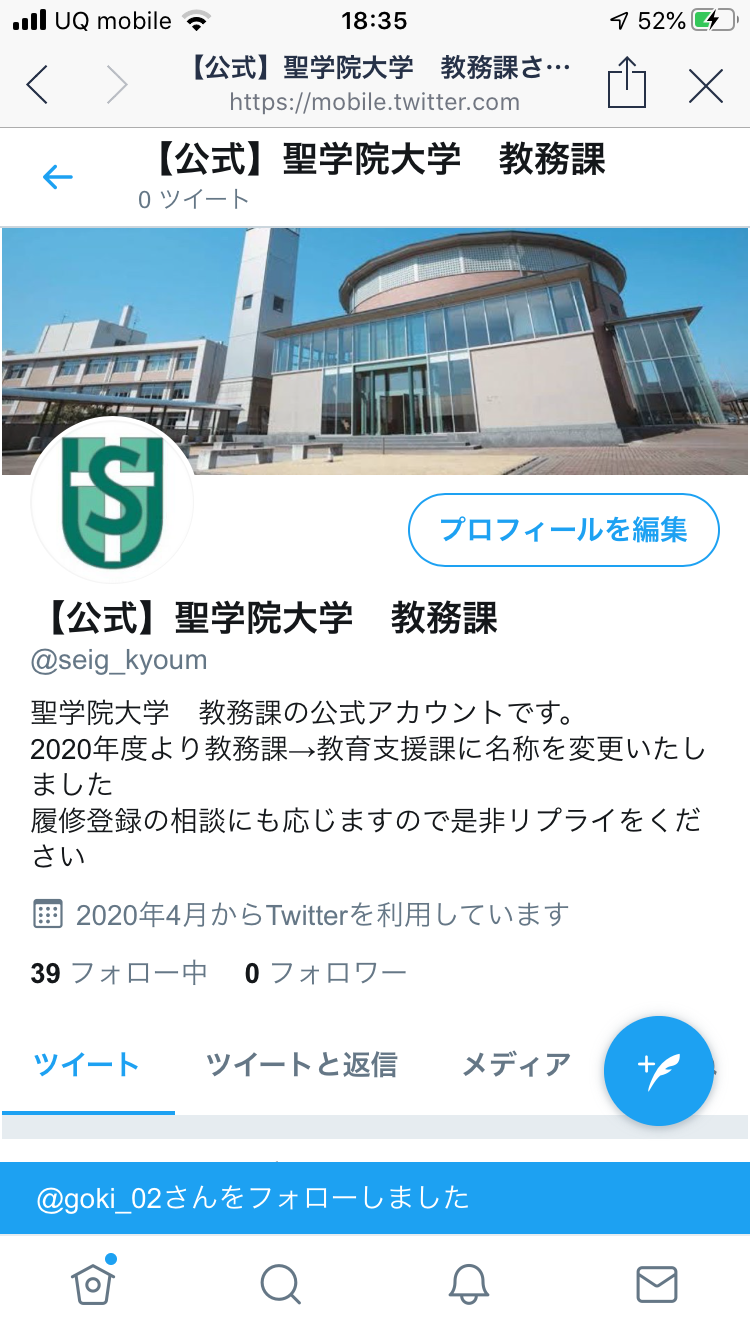
Task: Tap プロフィールを編集 button
Action: [564, 530]
